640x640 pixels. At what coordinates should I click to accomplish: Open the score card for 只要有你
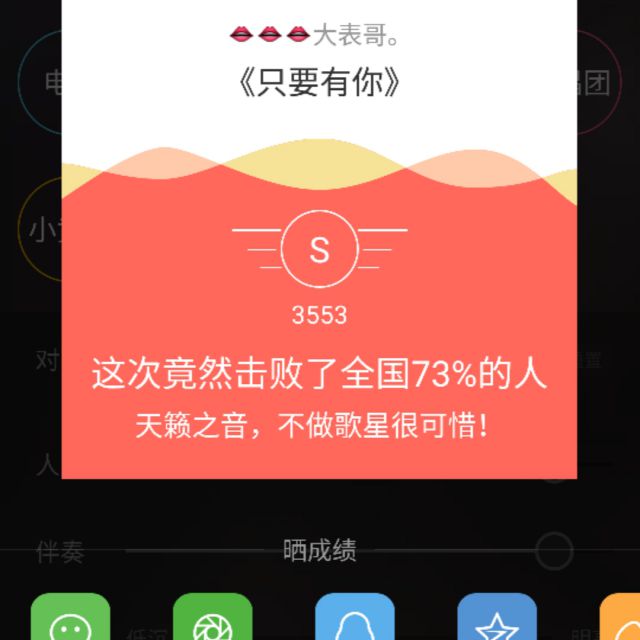(x=319, y=300)
